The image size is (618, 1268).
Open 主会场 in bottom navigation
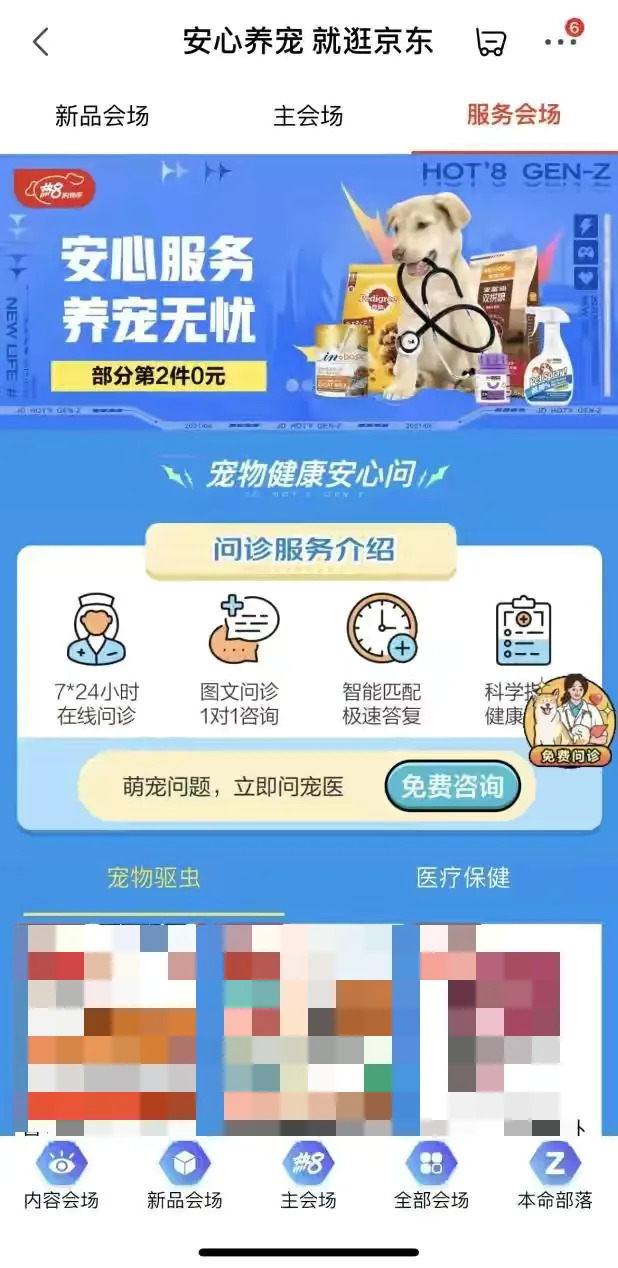[308, 1178]
